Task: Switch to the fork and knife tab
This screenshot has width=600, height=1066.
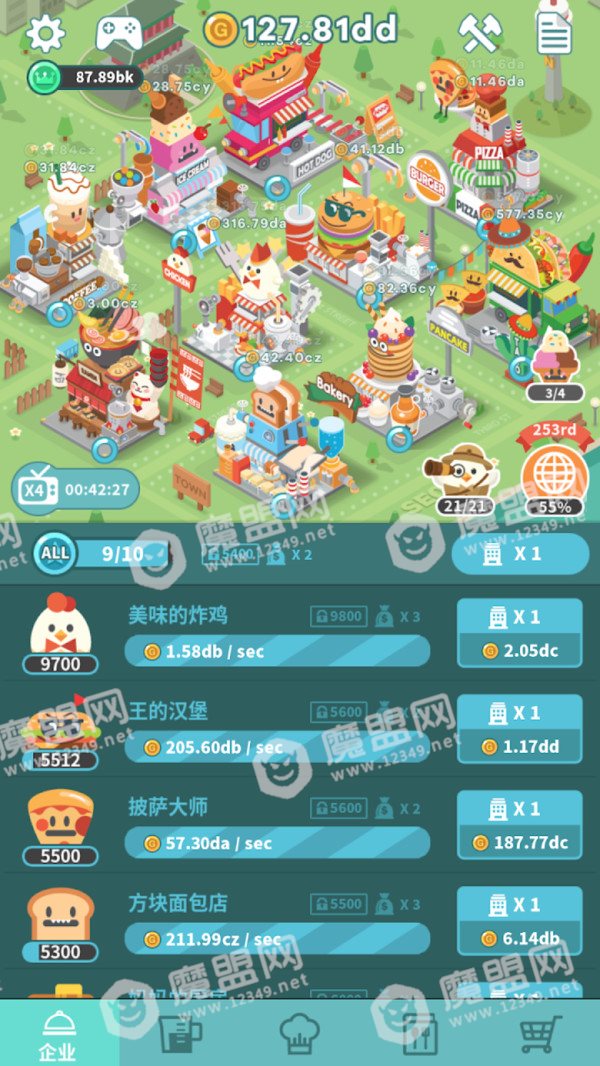Action: [x=420, y=1033]
